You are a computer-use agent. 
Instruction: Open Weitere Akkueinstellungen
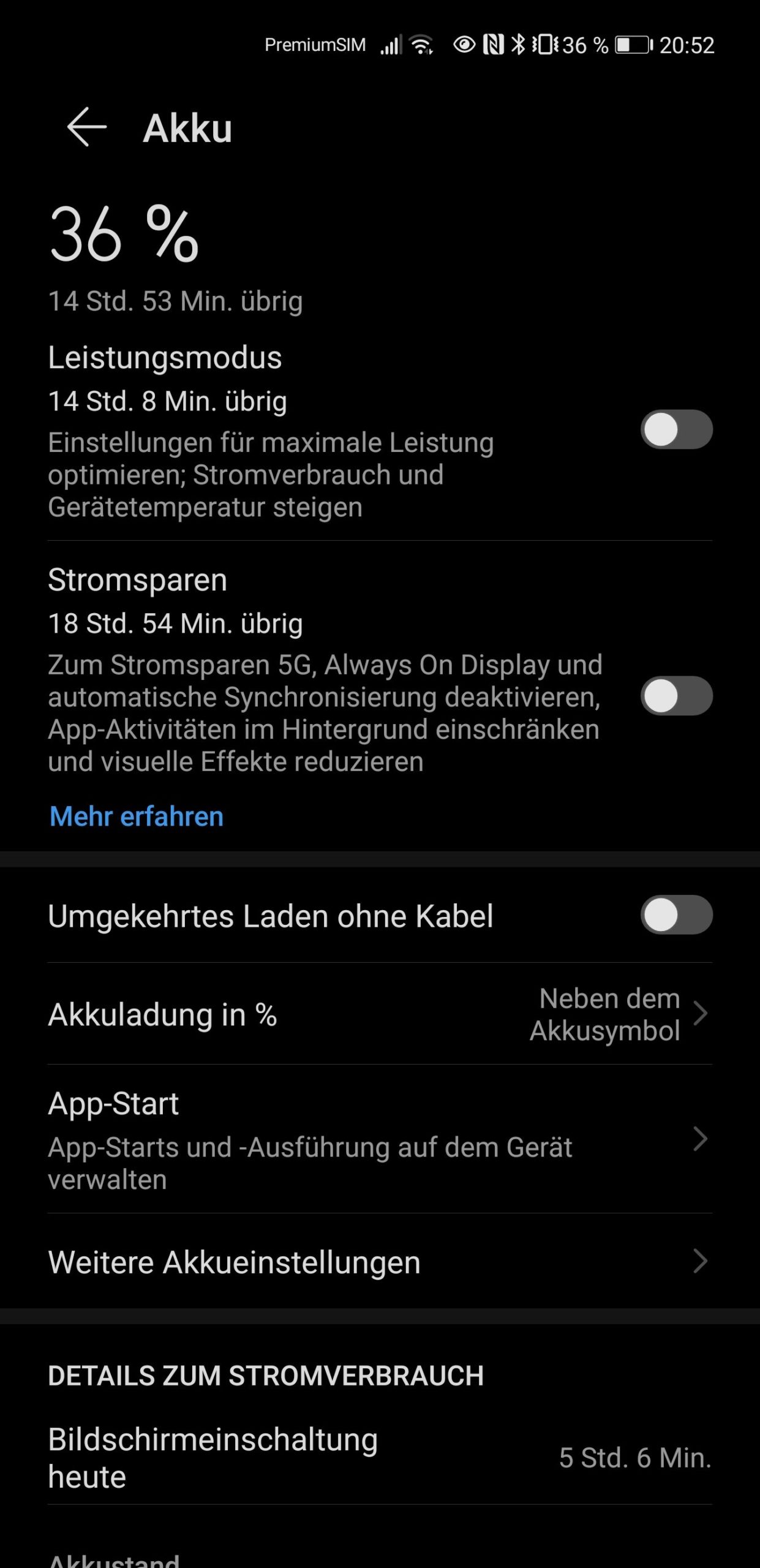click(x=380, y=1262)
